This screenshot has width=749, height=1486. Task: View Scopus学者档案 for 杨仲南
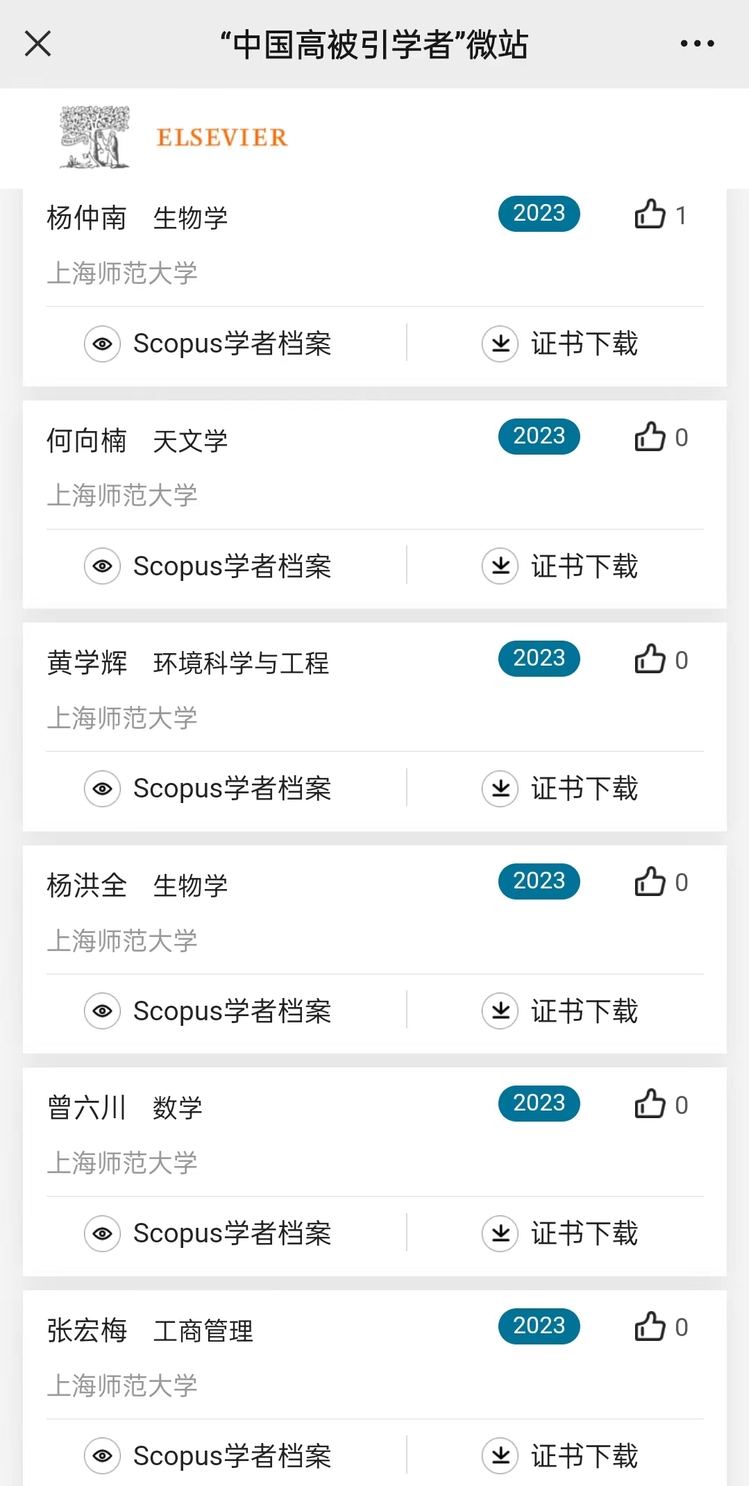(x=208, y=344)
